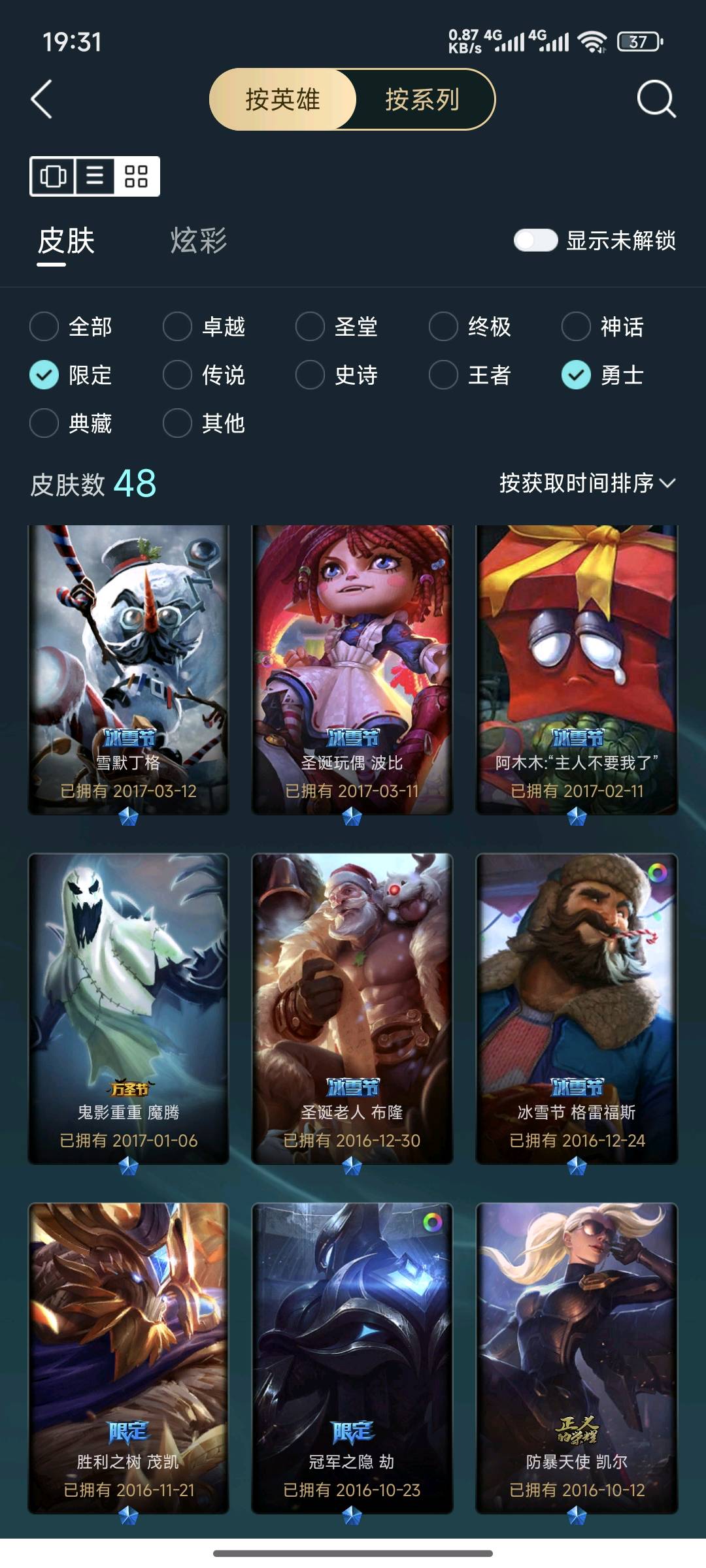Screen dimensions: 706x1568
Task: Open the 圣诞老人 布隆 skin card
Action: pyautogui.click(x=352, y=1008)
